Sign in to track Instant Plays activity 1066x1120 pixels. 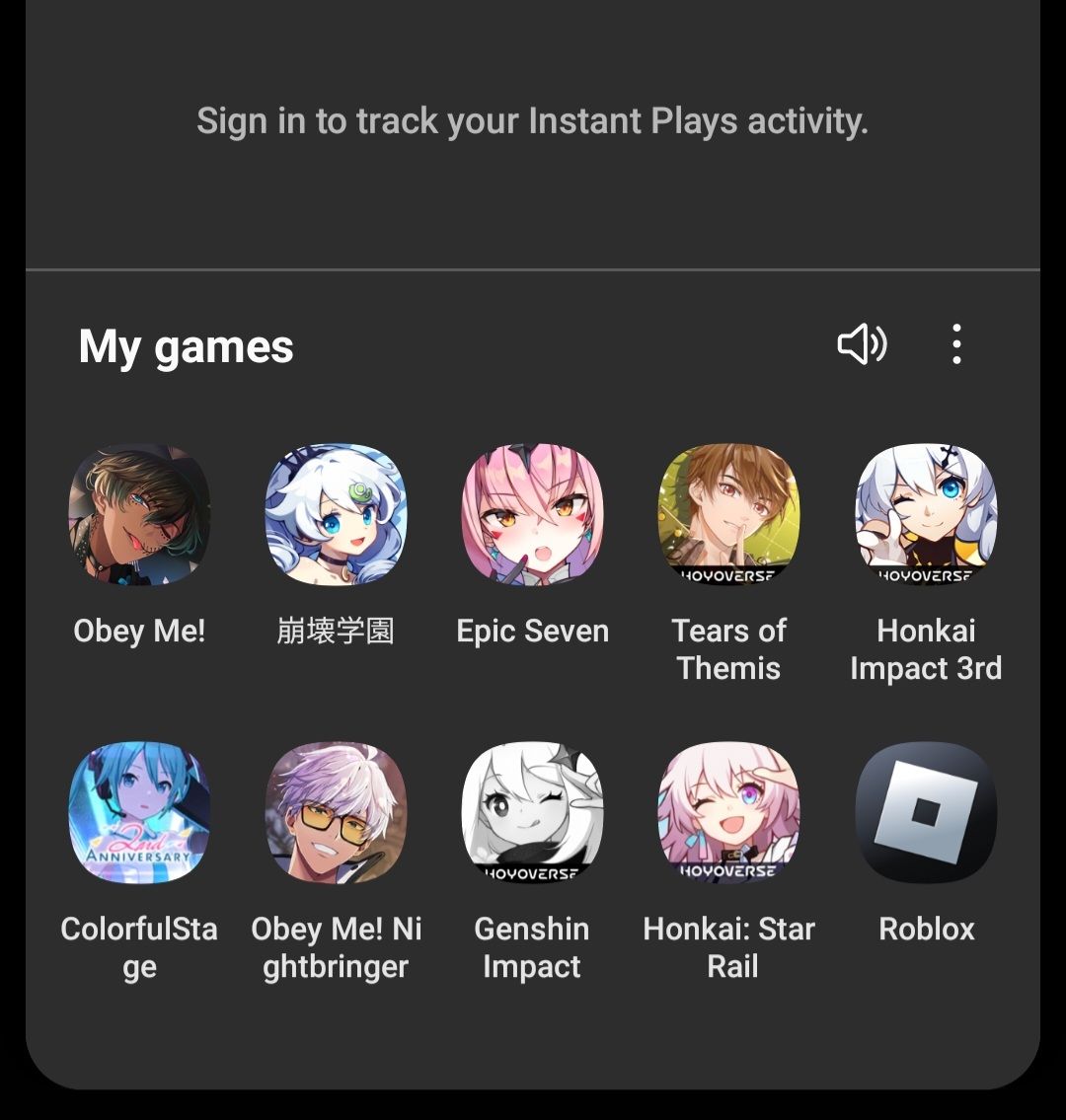[533, 120]
